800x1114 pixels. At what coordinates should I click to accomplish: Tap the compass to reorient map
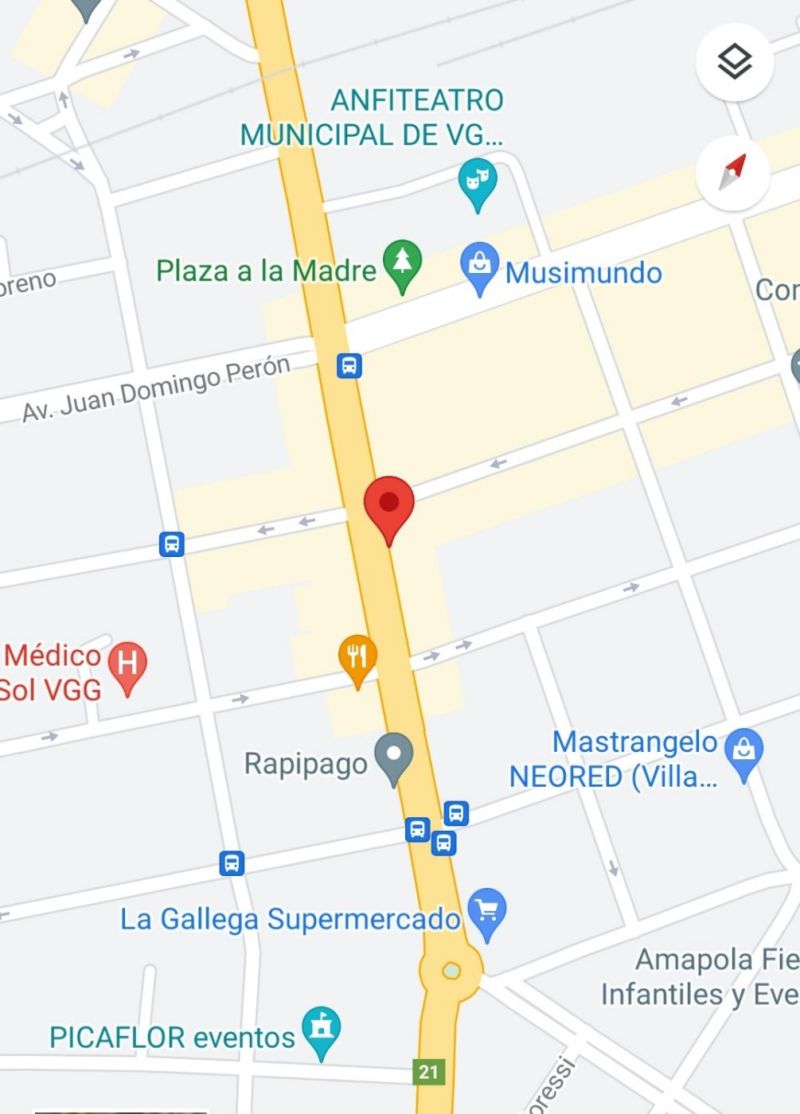[733, 173]
